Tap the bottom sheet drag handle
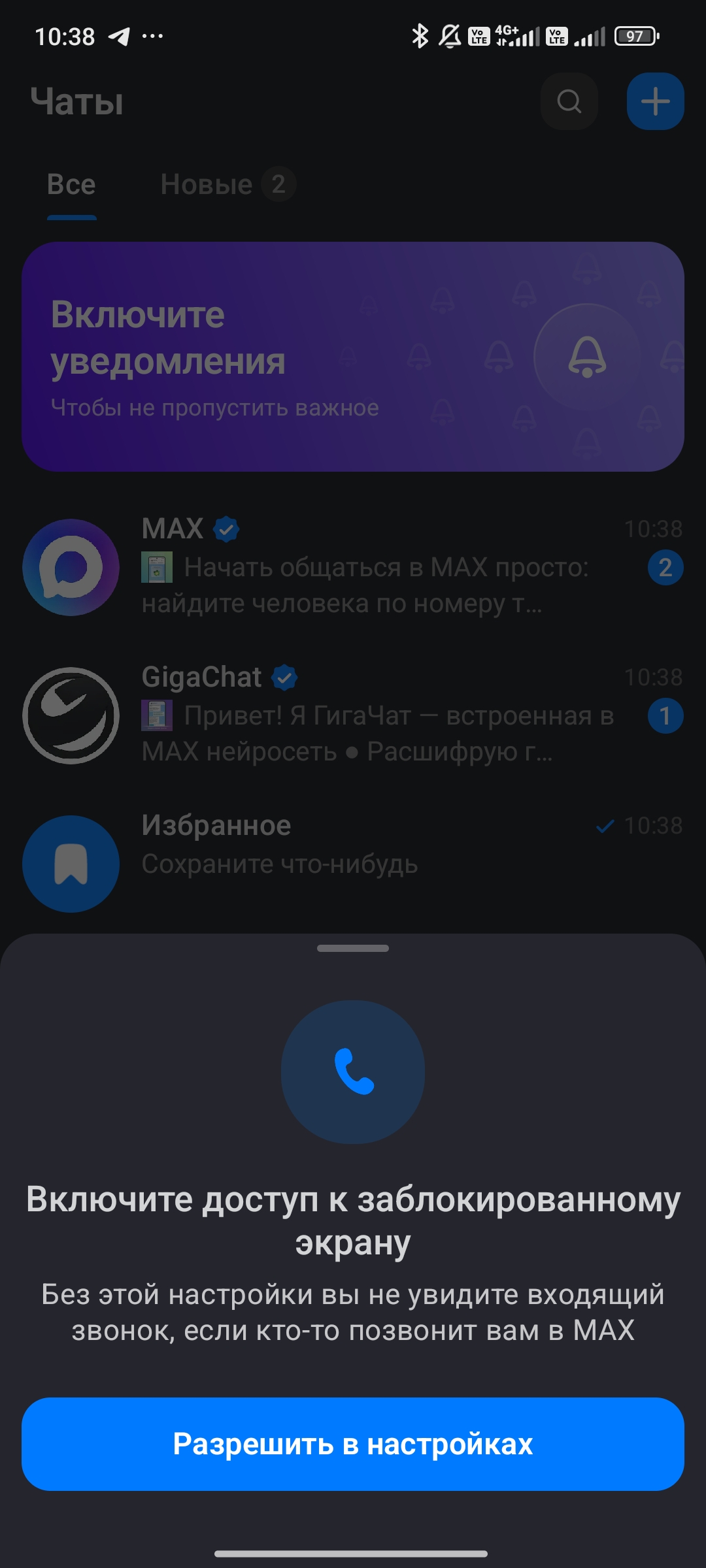The width and height of the screenshot is (706, 1568). click(353, 948)
